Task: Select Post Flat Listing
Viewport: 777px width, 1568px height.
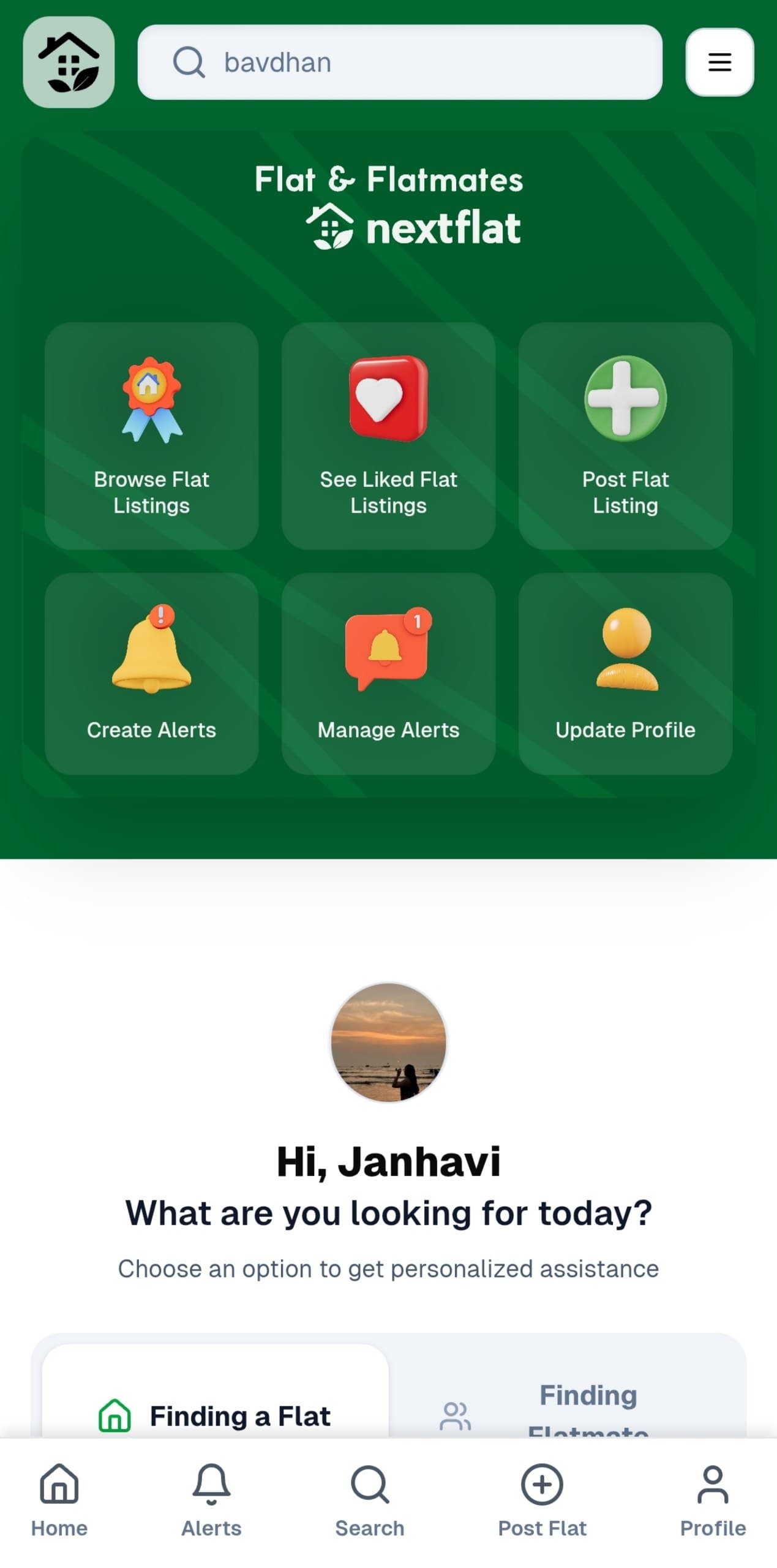Action: coord(625,435)
